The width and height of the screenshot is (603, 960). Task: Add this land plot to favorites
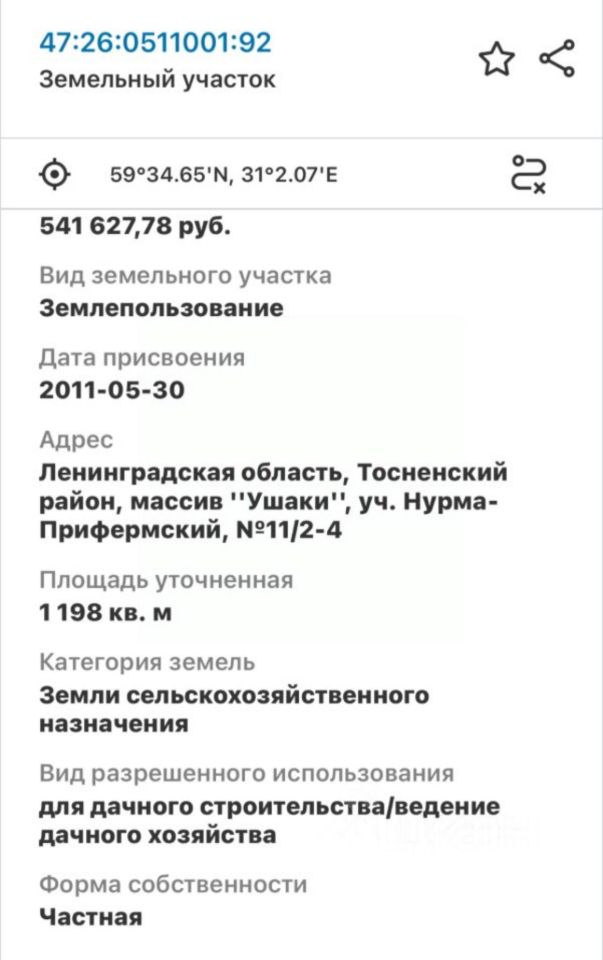(x=497, y=60)
